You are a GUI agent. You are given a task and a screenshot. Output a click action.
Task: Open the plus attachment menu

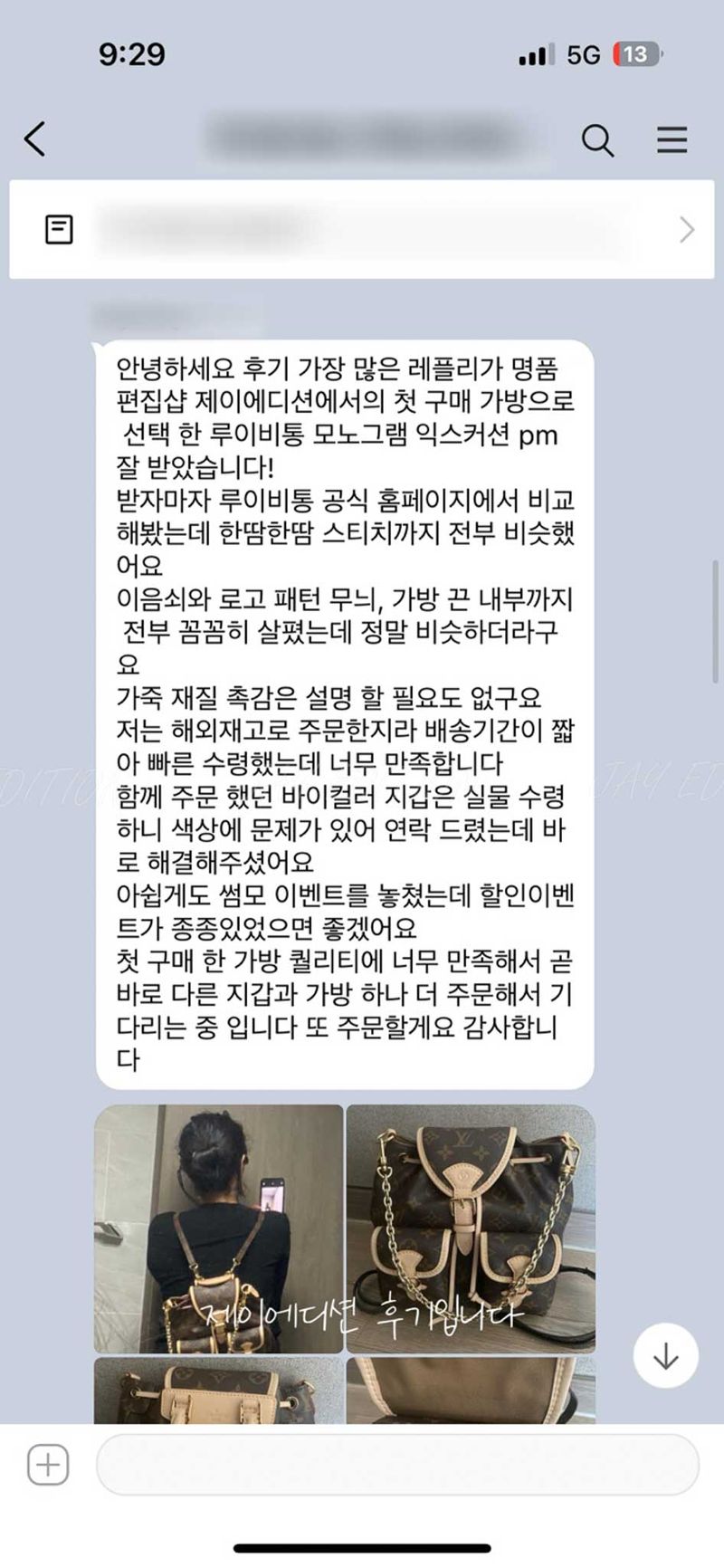click(48, 1464)
